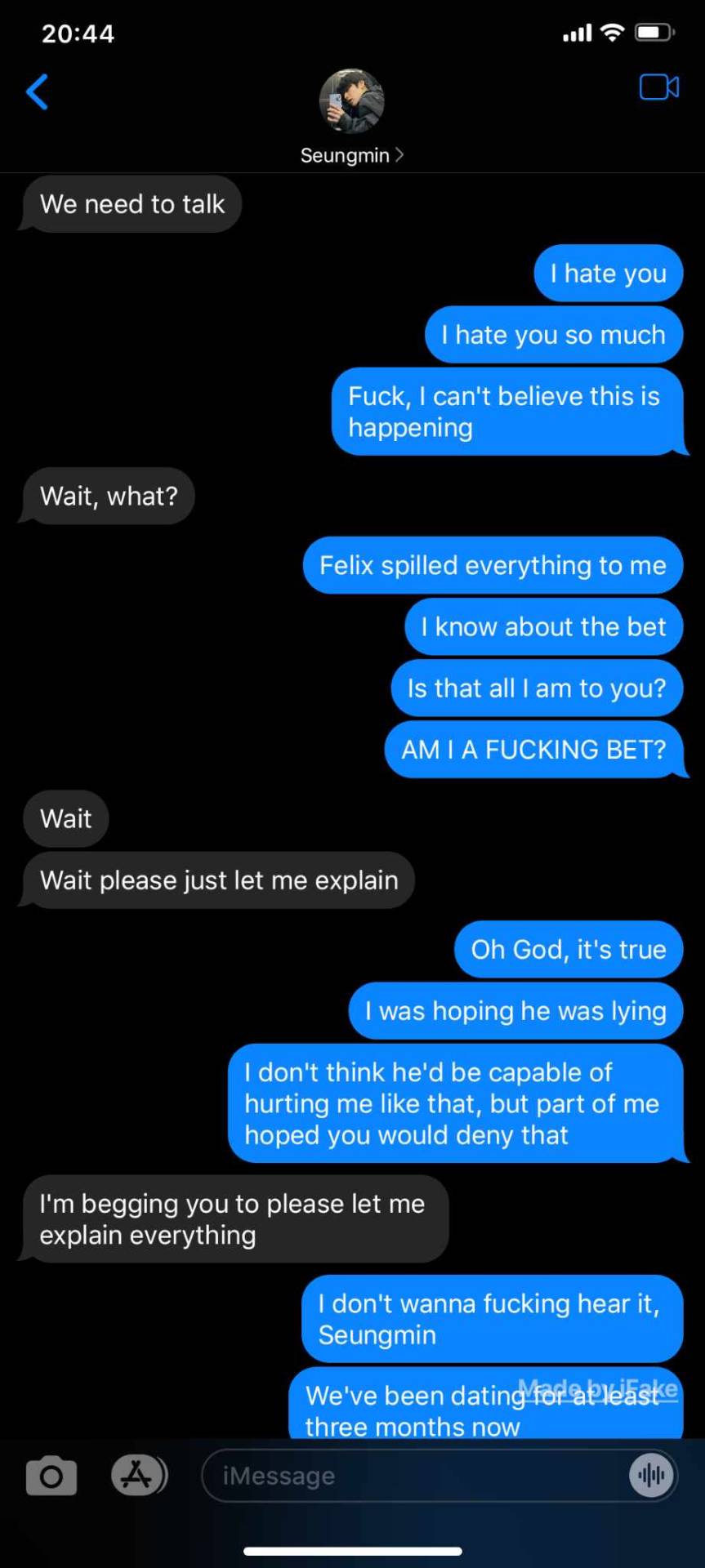This screenshot has width=705, height=1568.
Task: Record an audio message
Action: tap(651, 1475)
